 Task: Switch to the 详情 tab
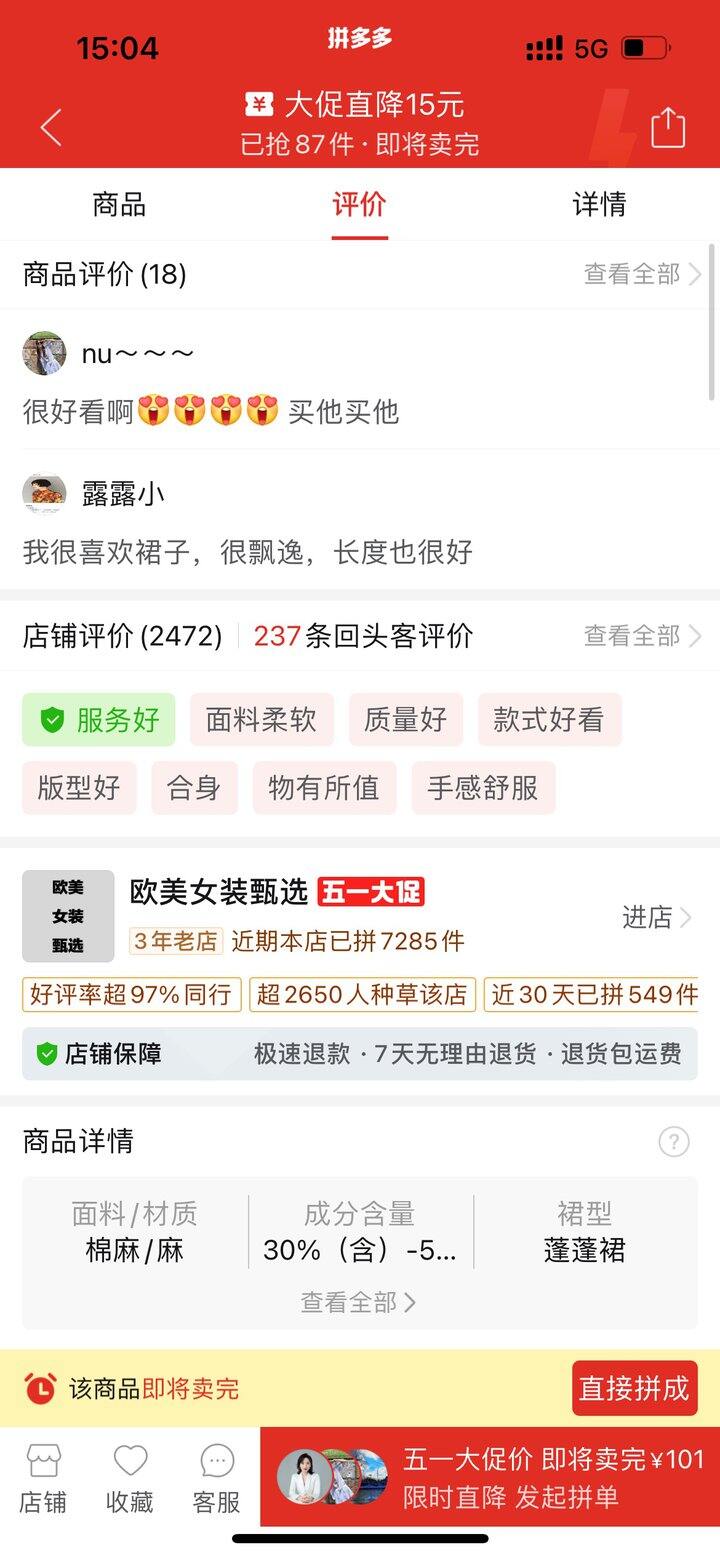[x=599, y=205]
